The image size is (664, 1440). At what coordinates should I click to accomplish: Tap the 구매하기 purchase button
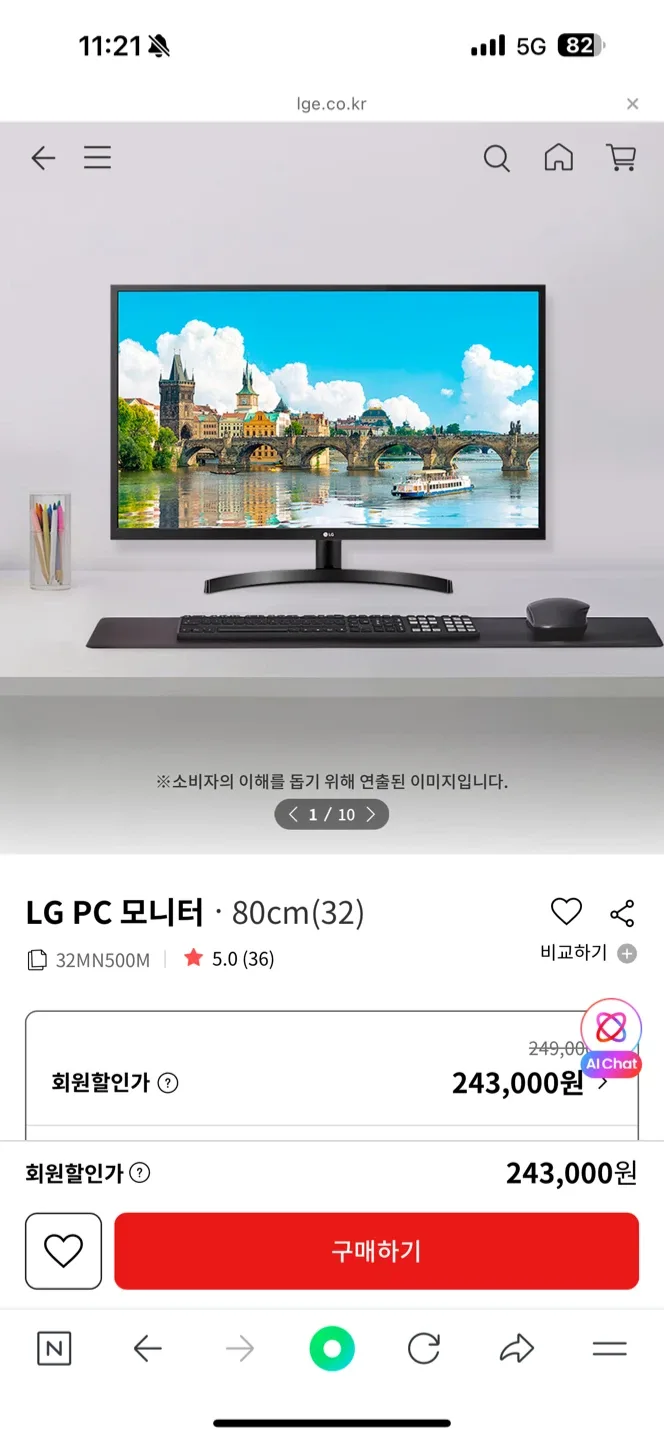[x=376, y=1251]
